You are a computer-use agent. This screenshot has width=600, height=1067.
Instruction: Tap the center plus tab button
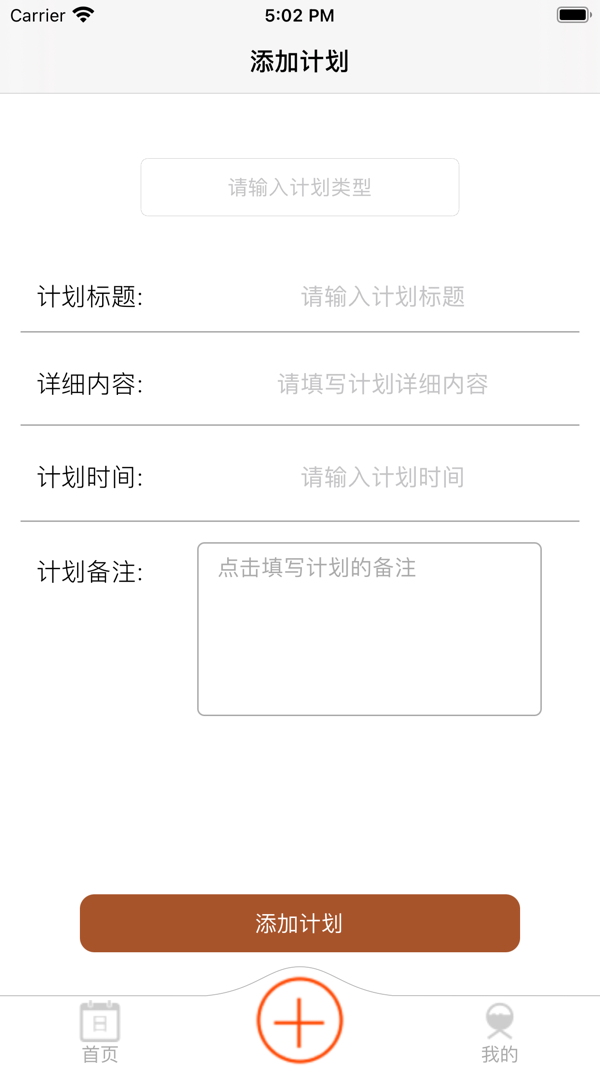pyautogui.click(x=300, y=1021)
